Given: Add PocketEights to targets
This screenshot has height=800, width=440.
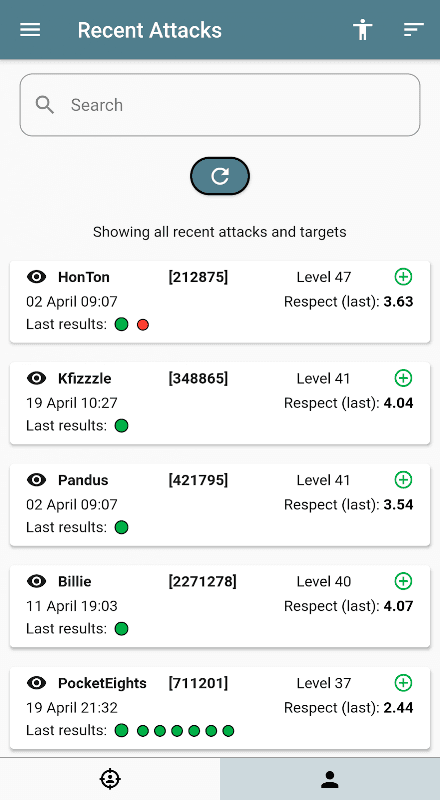Looking at the screenshot, I should click(403, 683).
